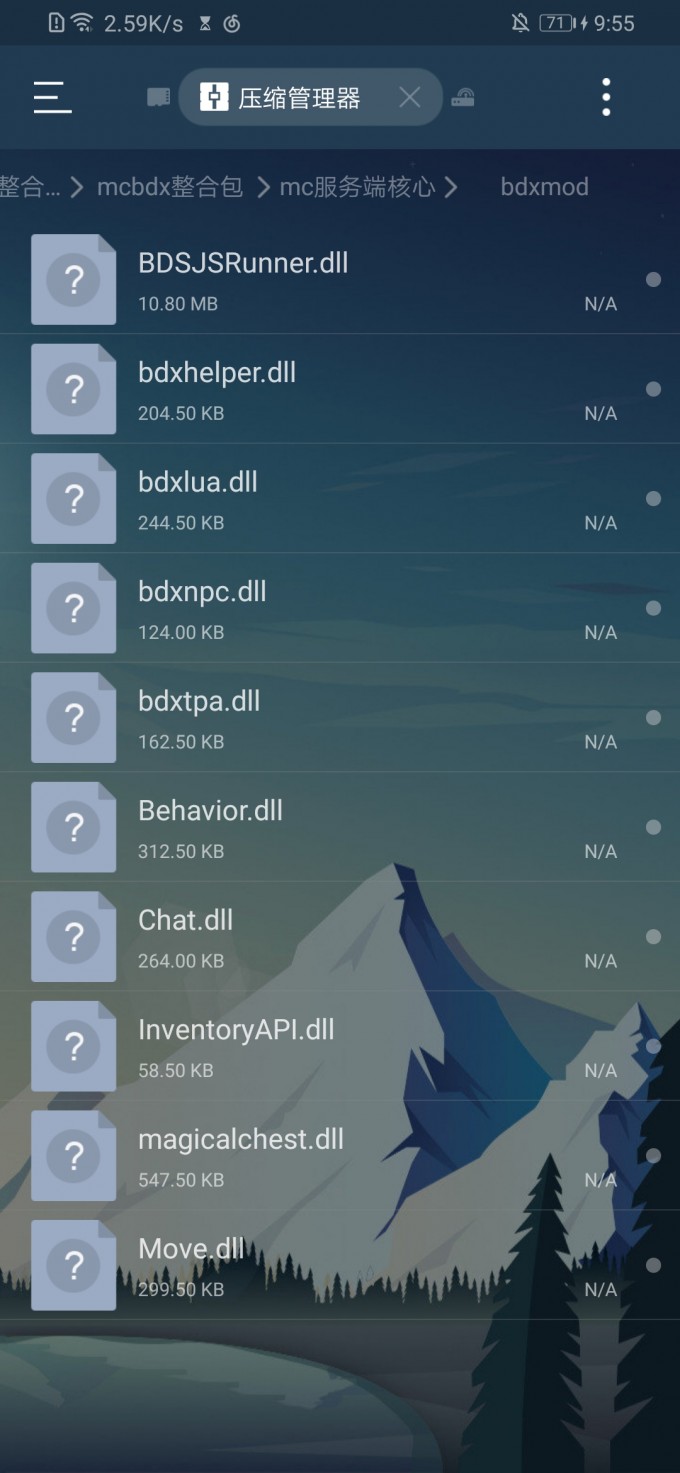Close the 压缩管理器 tab
This screenshot has height=1473, width=680.
tap(409, 97)
